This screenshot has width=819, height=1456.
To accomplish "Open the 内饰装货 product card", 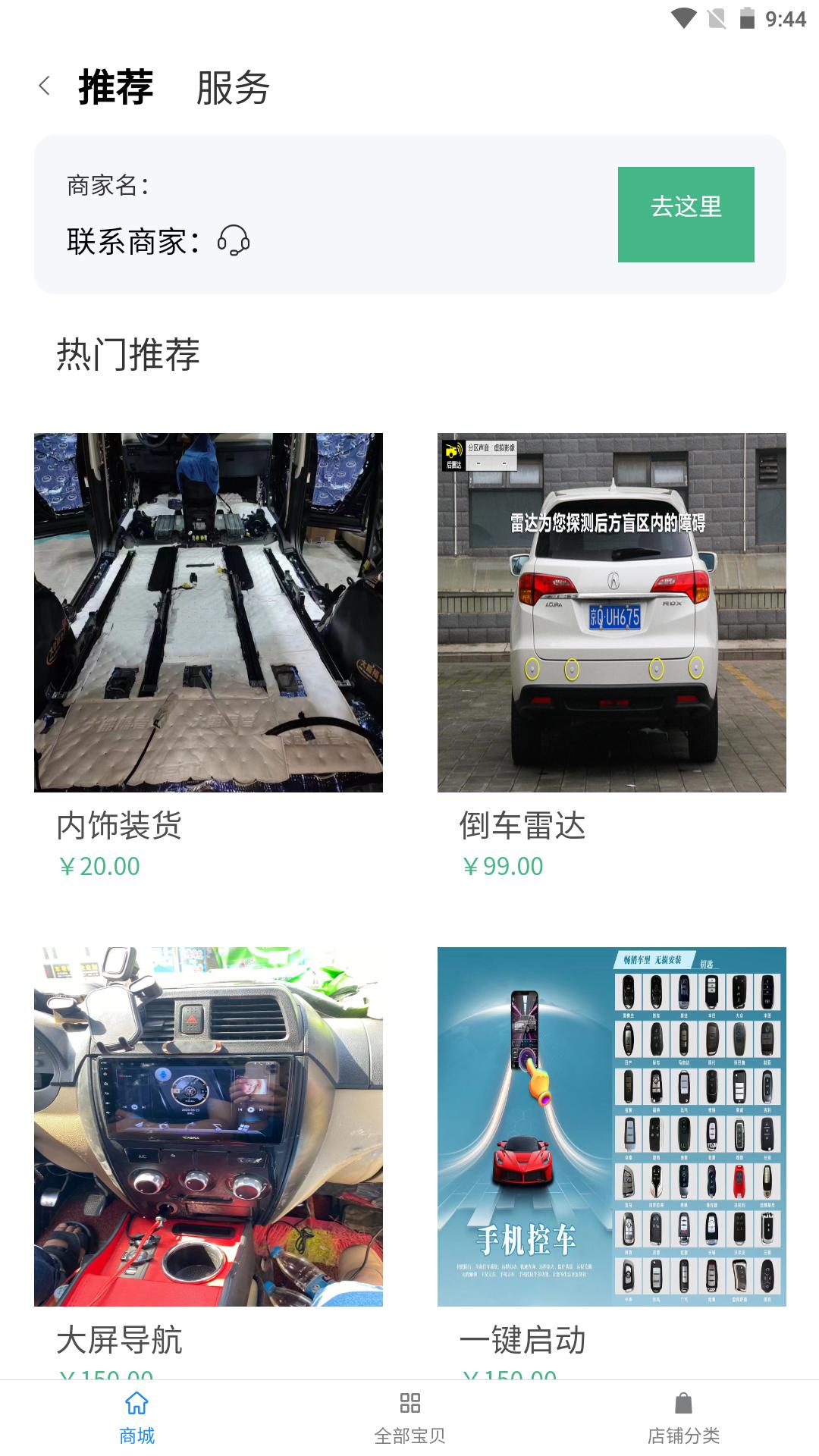I will point(209,613).
